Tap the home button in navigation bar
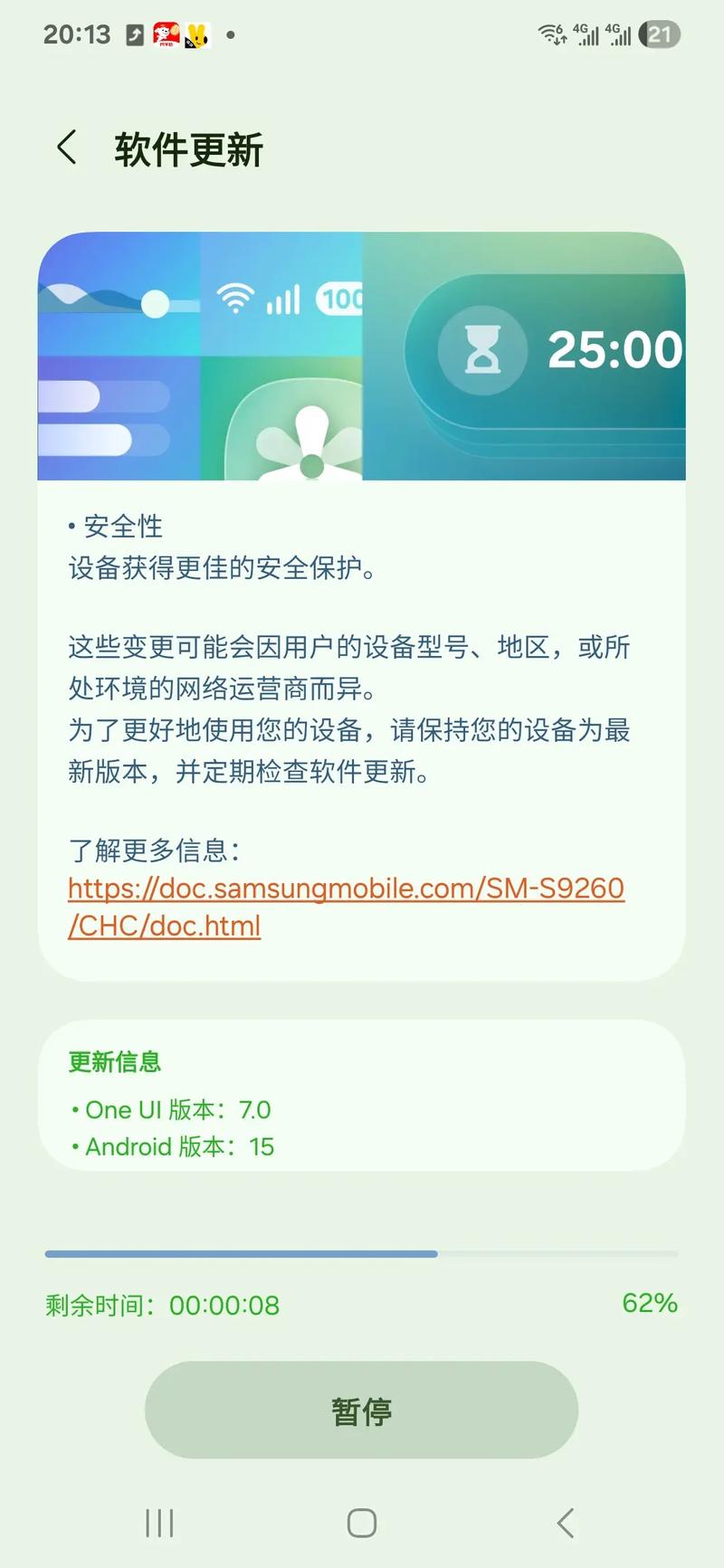 coord(361,1523)
